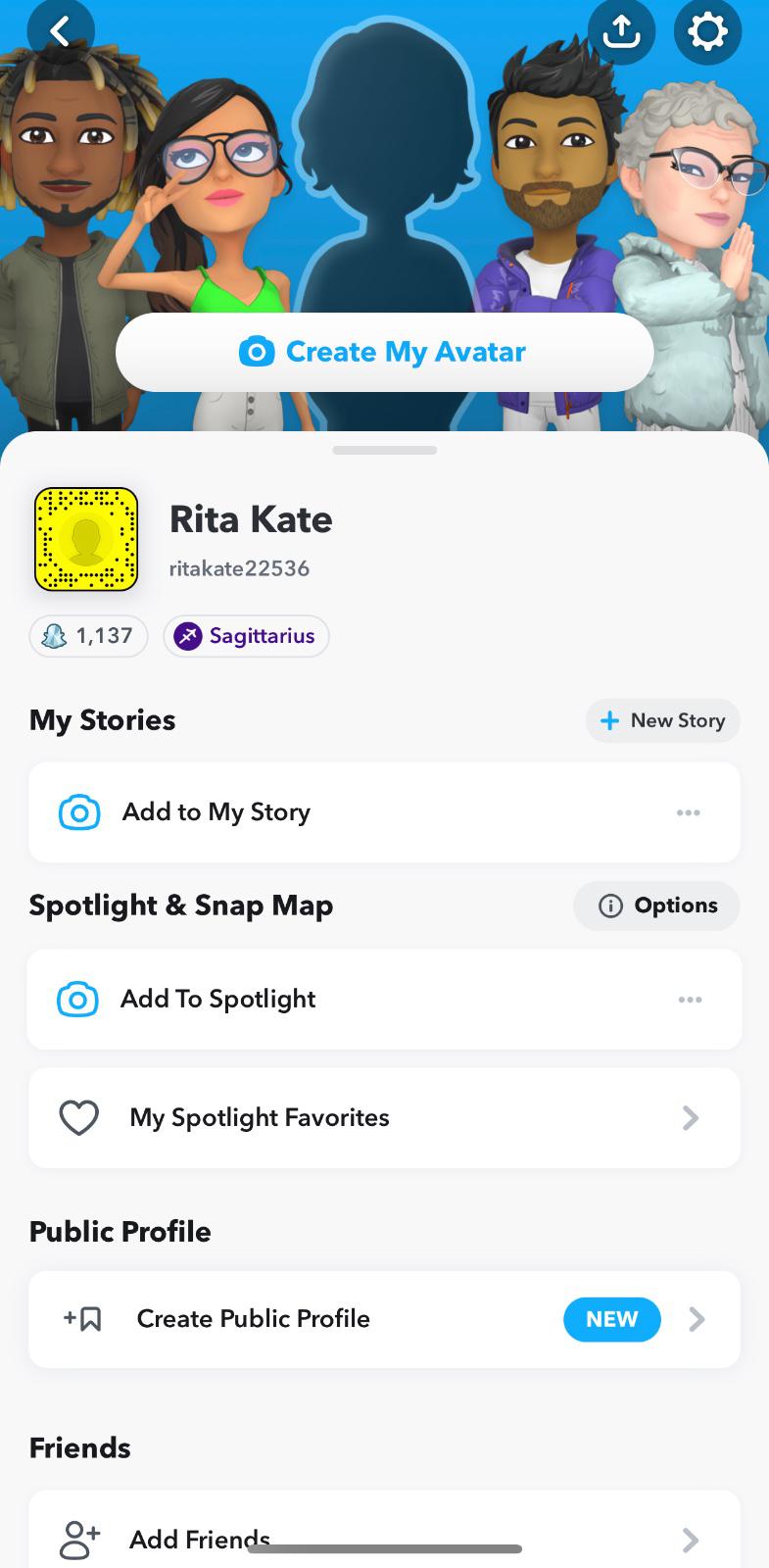Open Spotlight & Snap Map Options
Screen dimensions: 769x1568
(x=656, y=906)
